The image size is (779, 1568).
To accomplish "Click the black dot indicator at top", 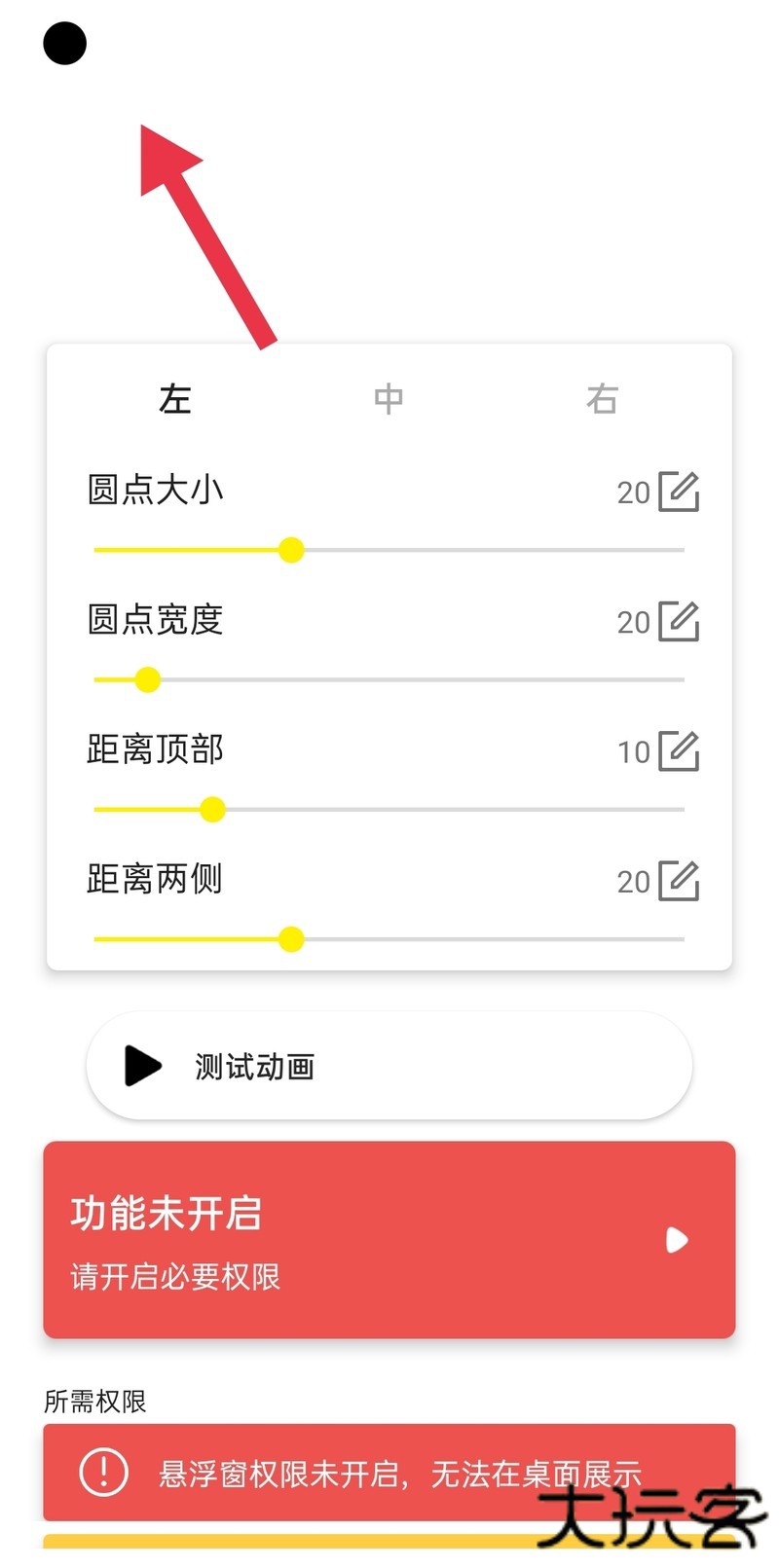I will point(63,43).
